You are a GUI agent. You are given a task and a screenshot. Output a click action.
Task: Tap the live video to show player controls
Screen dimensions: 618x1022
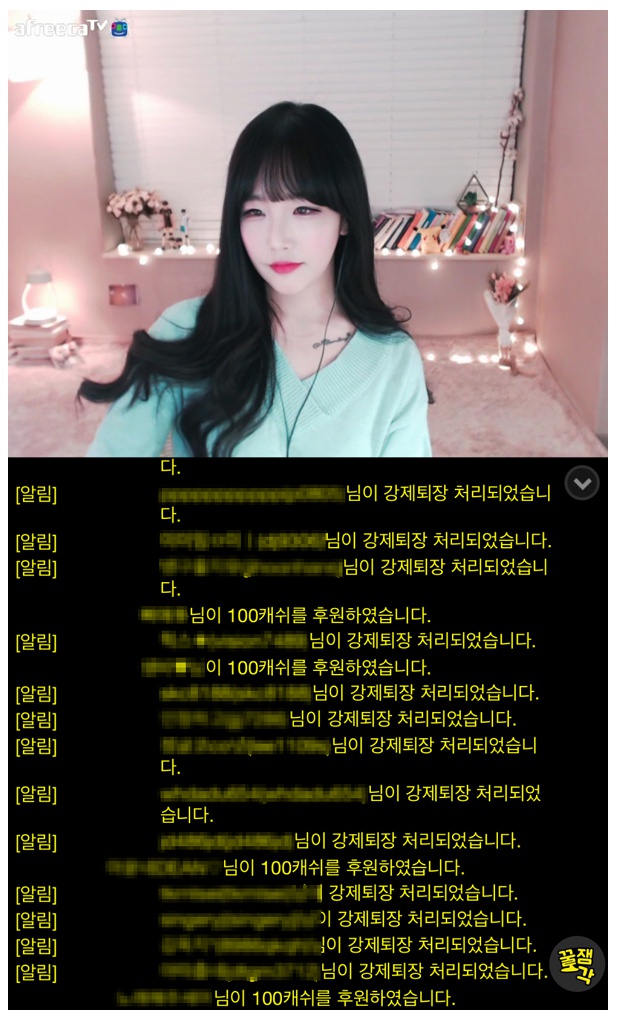pyautogui.click(x=308, y=233)
